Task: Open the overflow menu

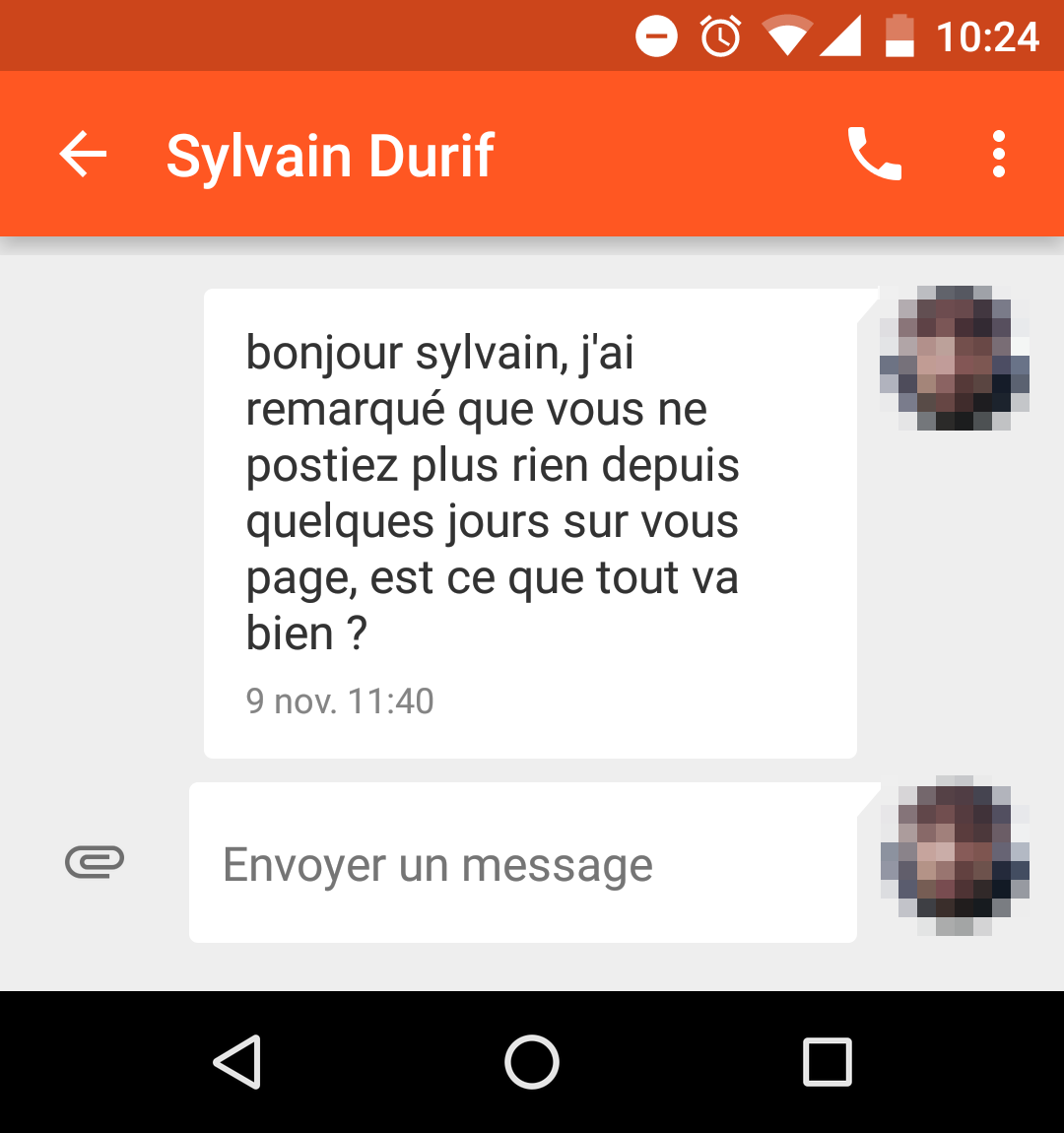Action: (998, 155)
